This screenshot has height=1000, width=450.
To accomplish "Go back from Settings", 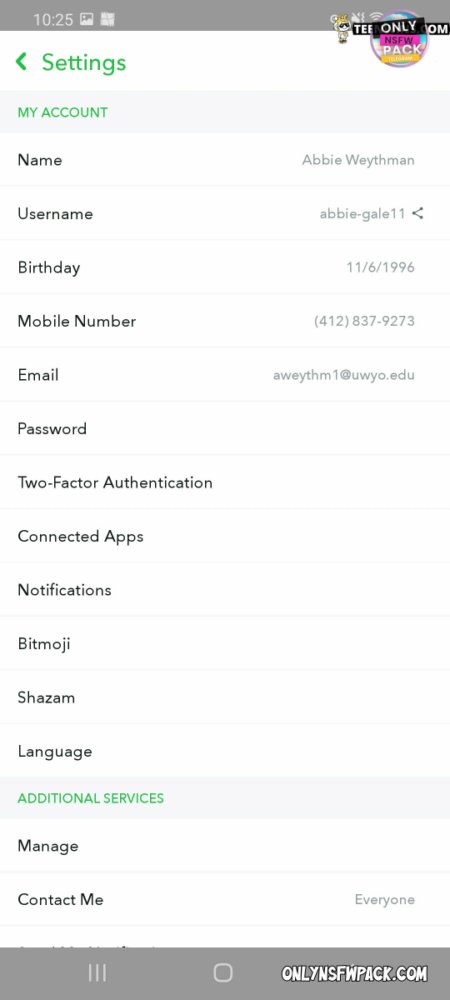I will pos(21,62).
